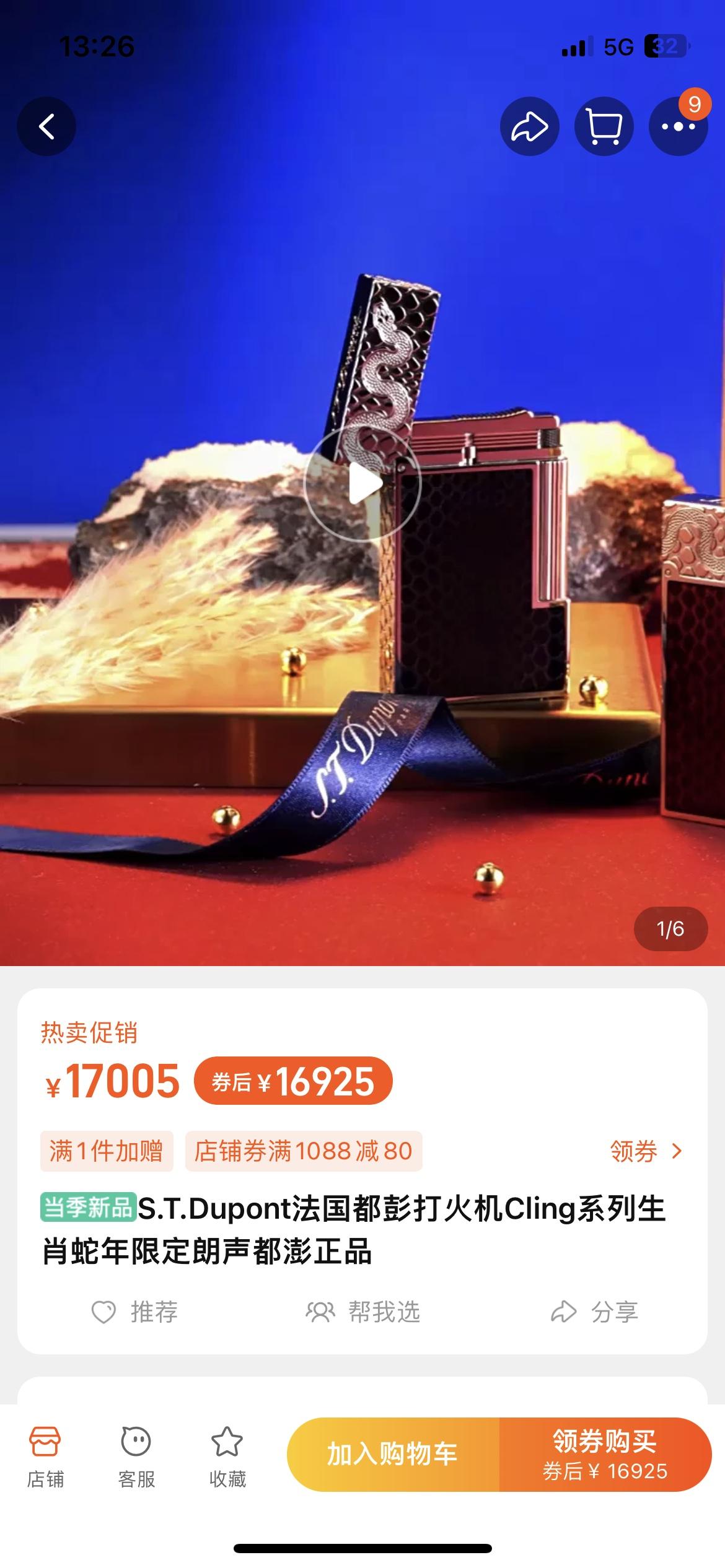Tap 领券 to claim the coupon
Image resolution: width=725 pixels, height=1568 pixels.
(646, 1151)
